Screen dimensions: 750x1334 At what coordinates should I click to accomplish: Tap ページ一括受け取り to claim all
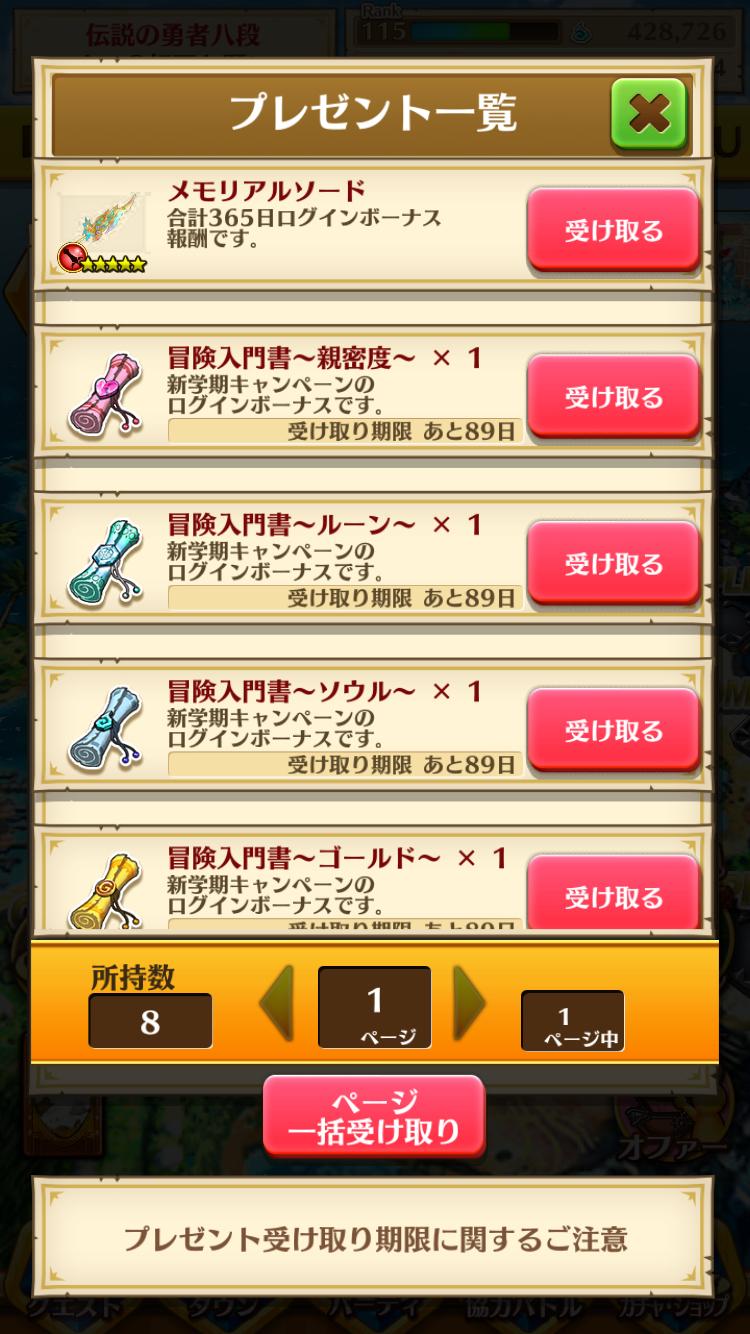(375, 1115)
